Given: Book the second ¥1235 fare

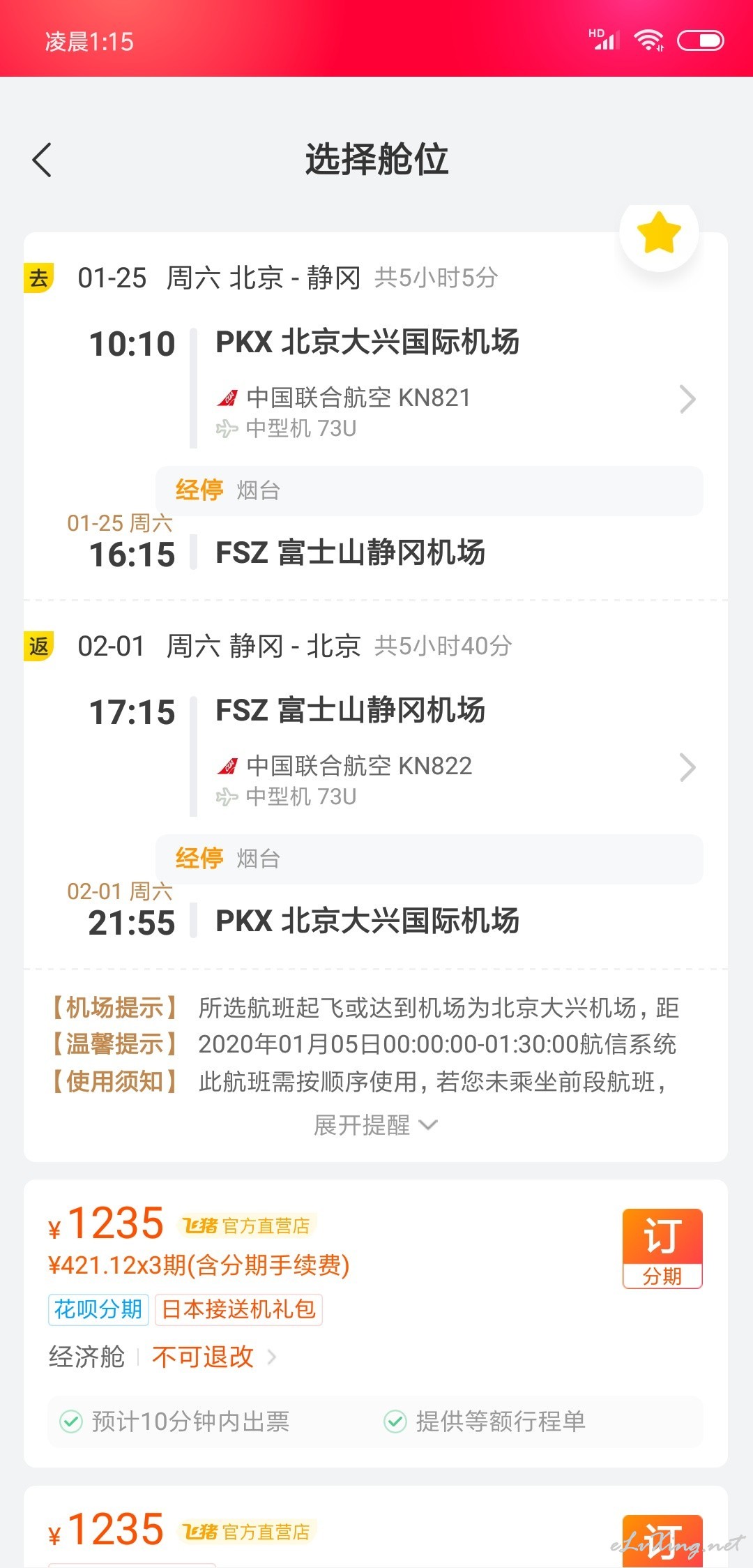Looking at the screenshot, I should click(x=662, y=1540).
